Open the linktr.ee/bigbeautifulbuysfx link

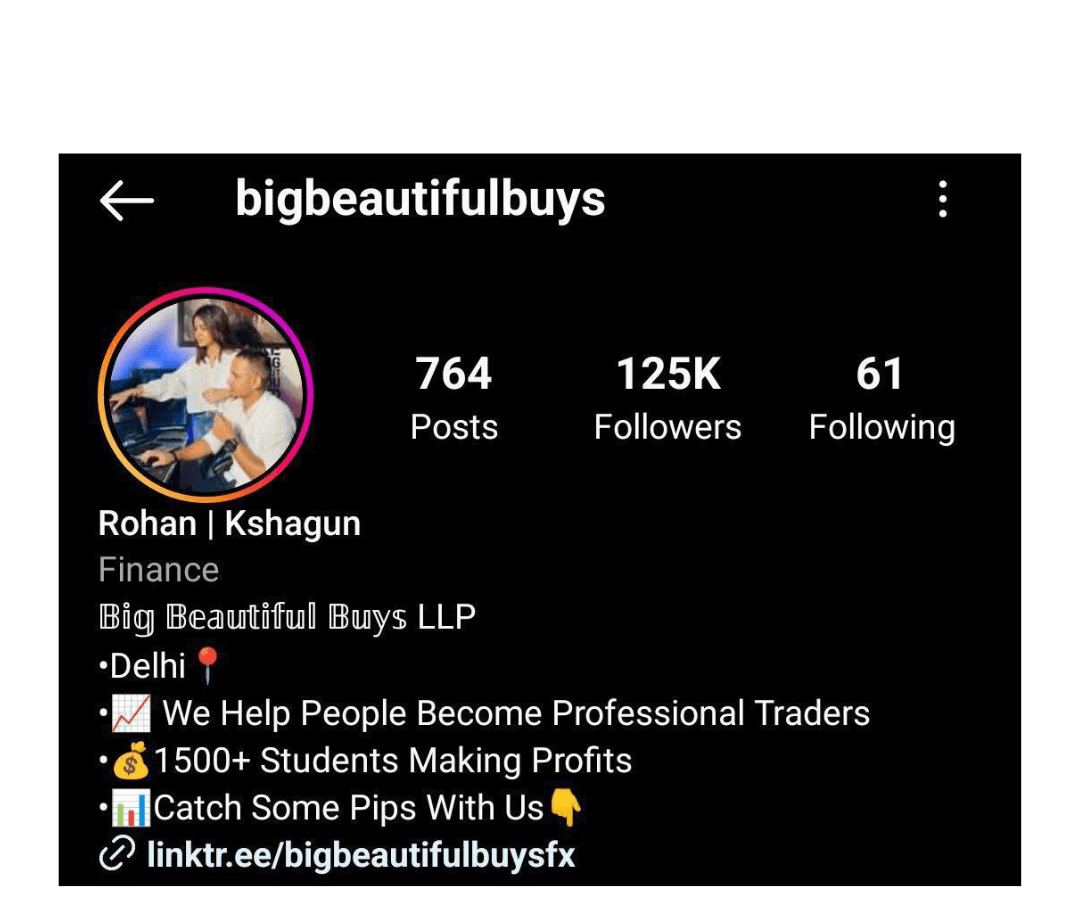coord(360,855)
